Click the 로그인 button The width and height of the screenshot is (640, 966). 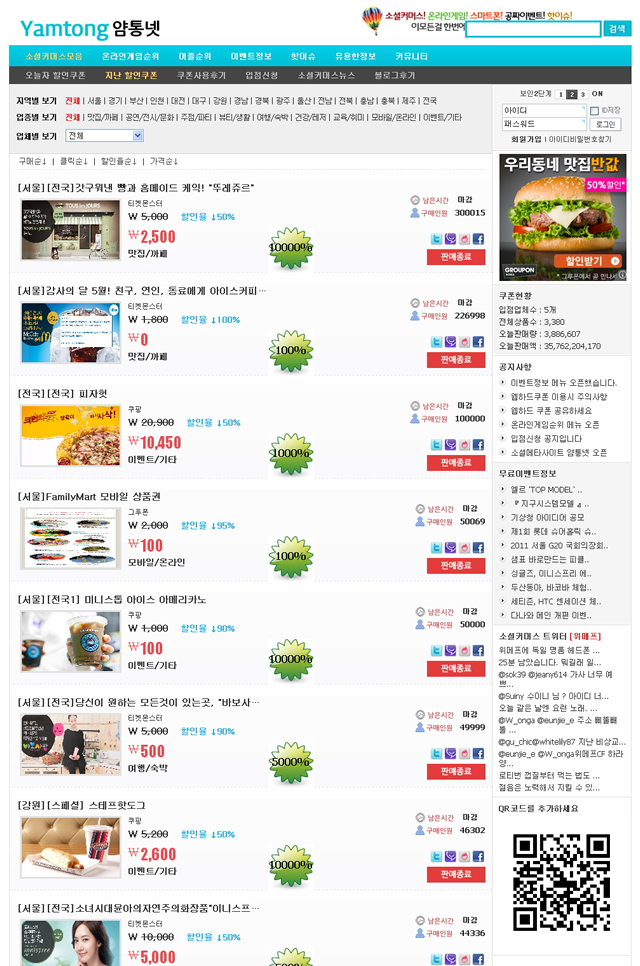[605, 124]
